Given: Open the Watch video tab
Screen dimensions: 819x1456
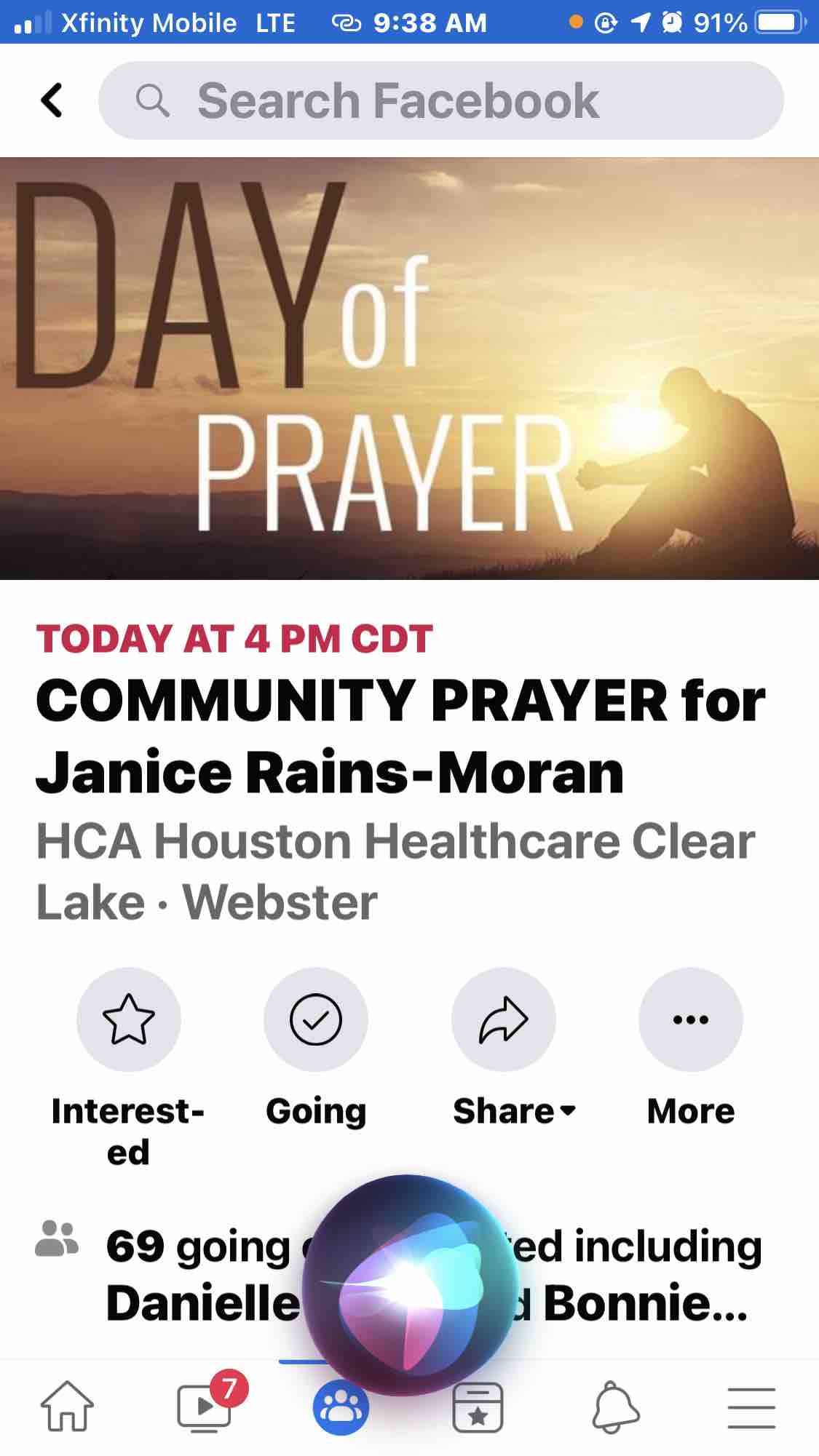Looking at the screenshot, I should coord(205,1407).
